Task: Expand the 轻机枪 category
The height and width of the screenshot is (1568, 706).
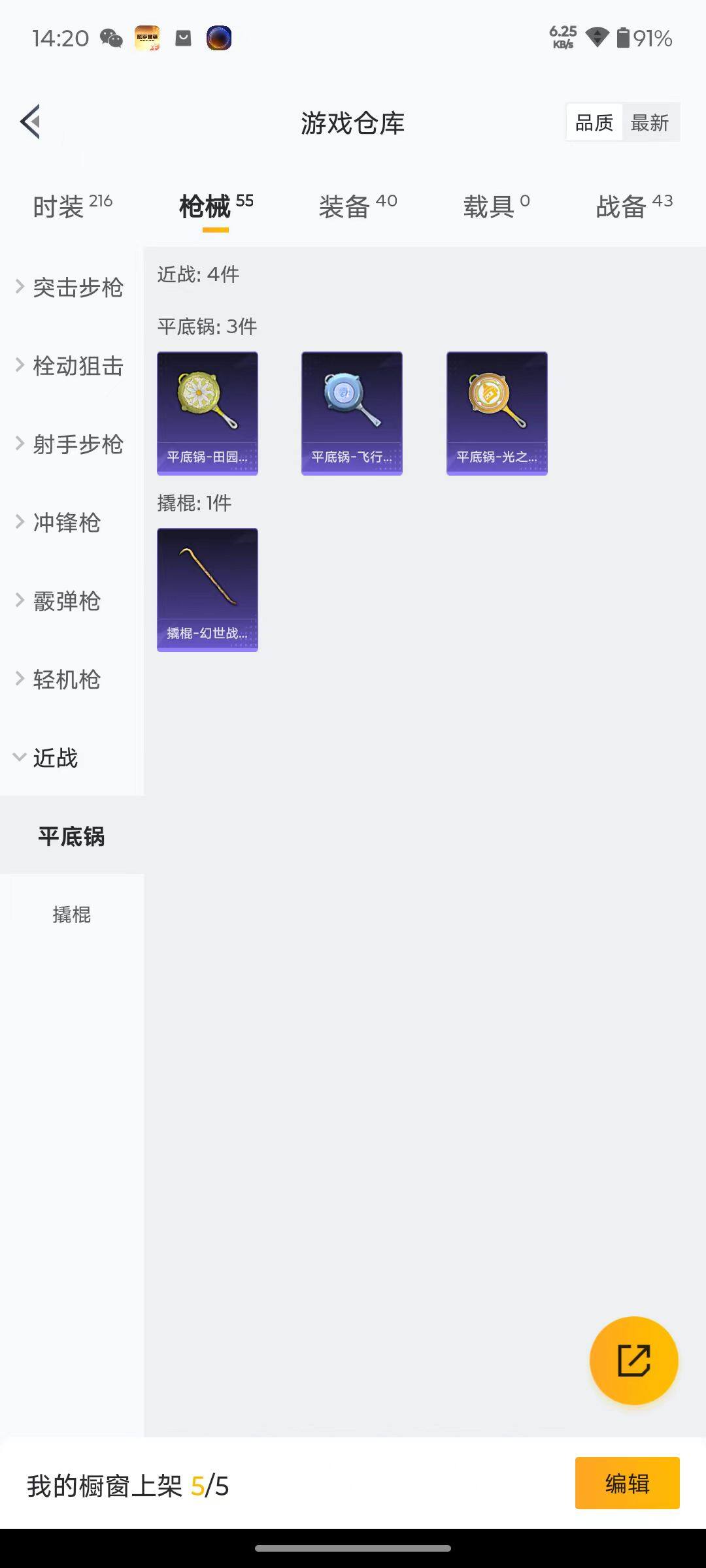Action: [x=65, y=679]
